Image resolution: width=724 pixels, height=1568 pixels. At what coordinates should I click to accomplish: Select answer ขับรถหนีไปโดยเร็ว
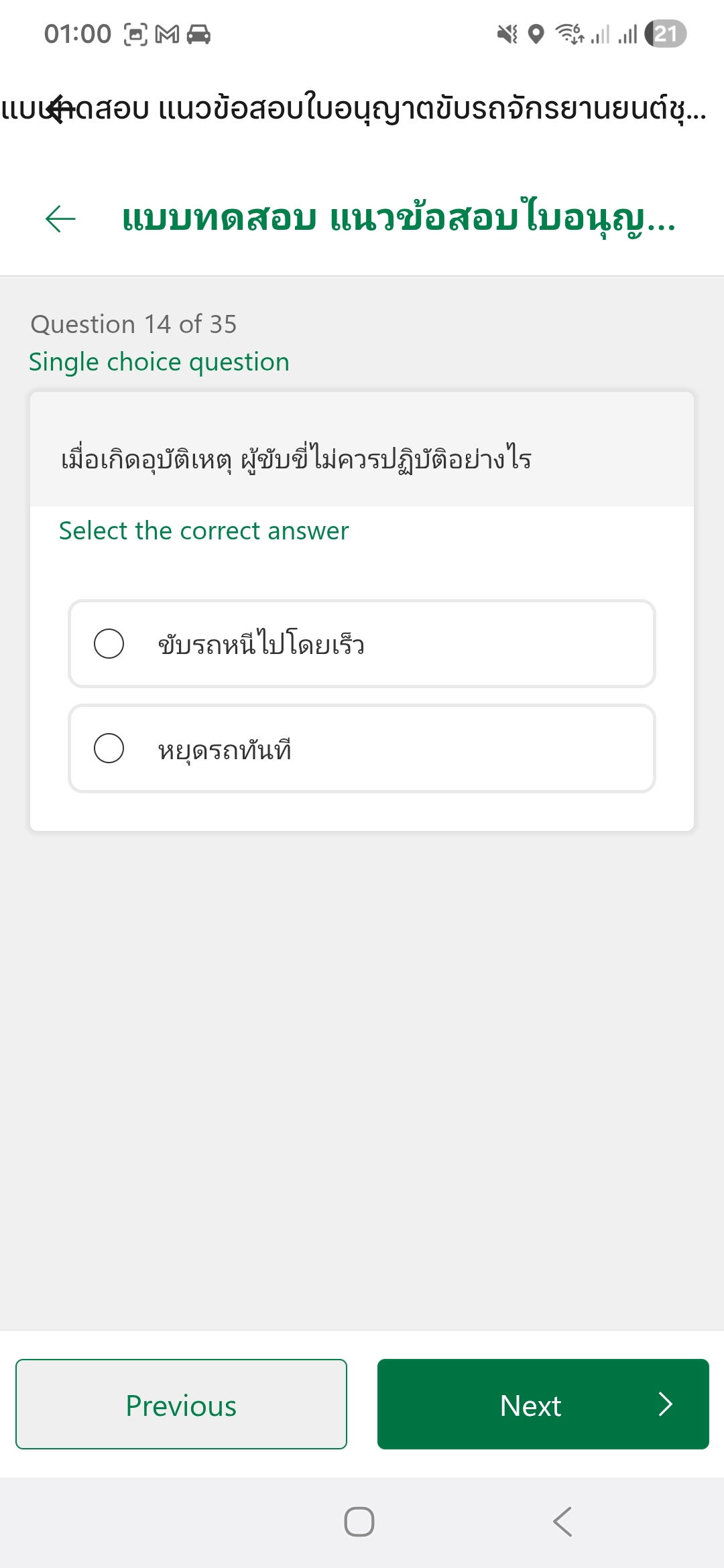tap(362, 644)
